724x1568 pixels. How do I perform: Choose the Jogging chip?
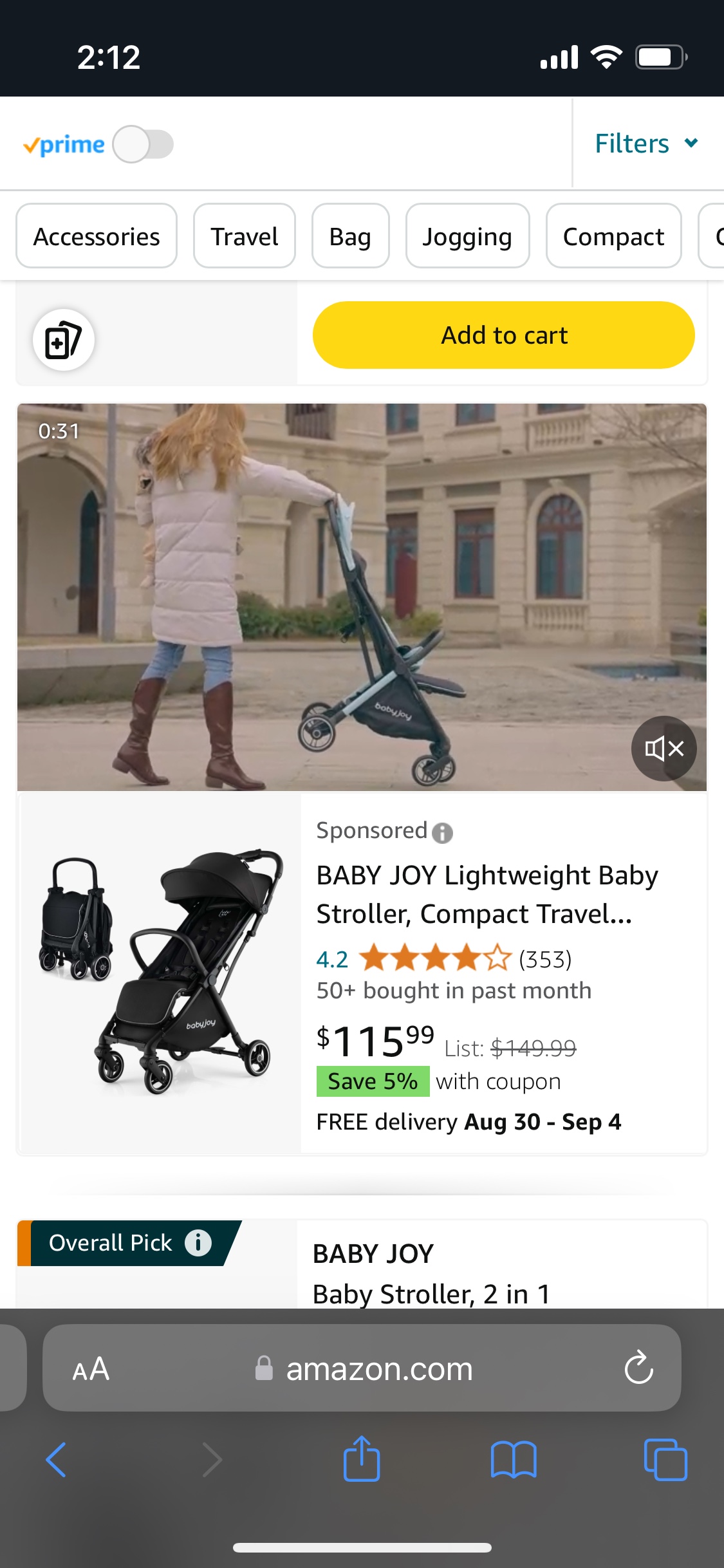(467, 236)
